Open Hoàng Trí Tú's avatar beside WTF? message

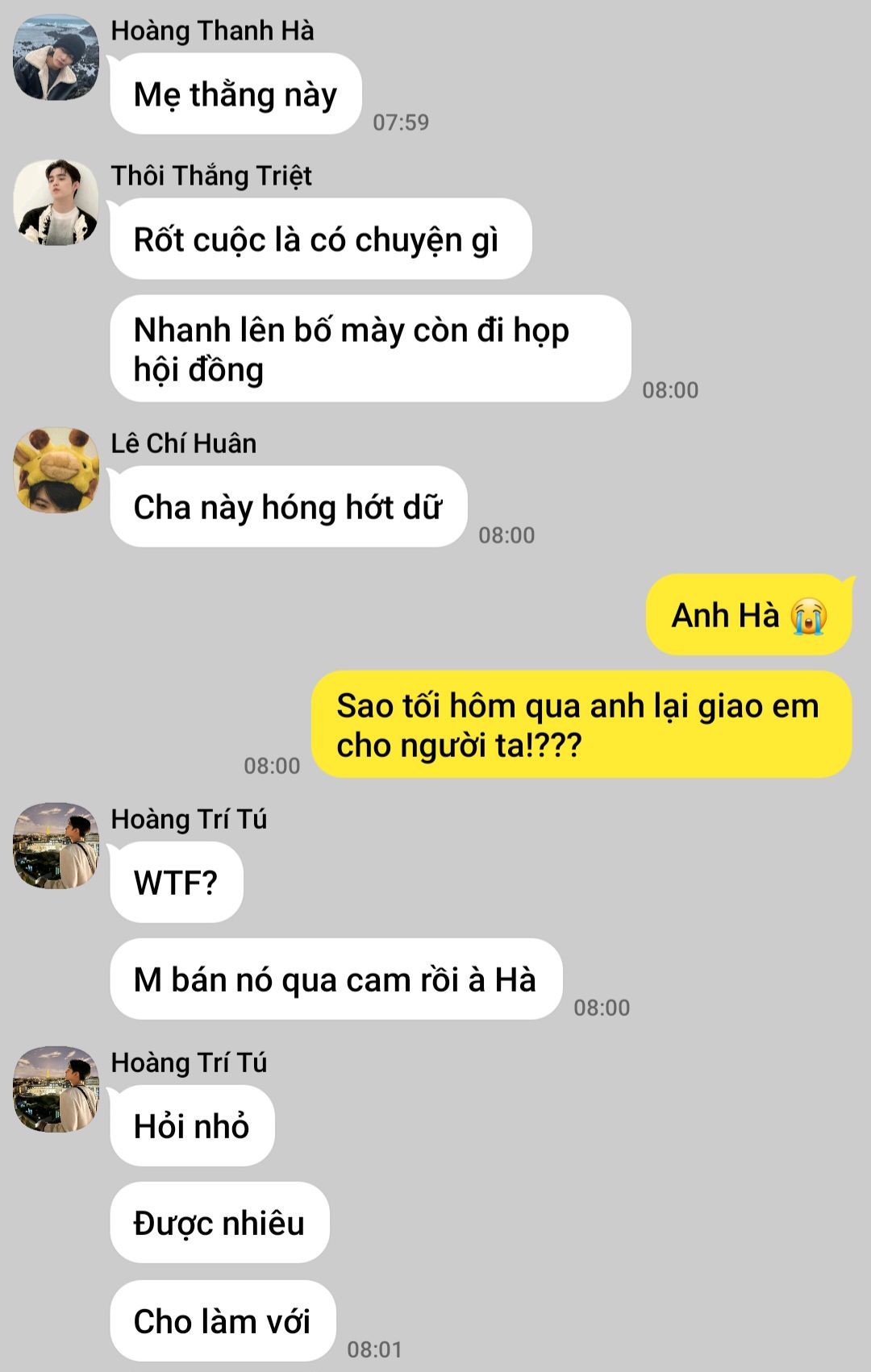coord(56,846)
